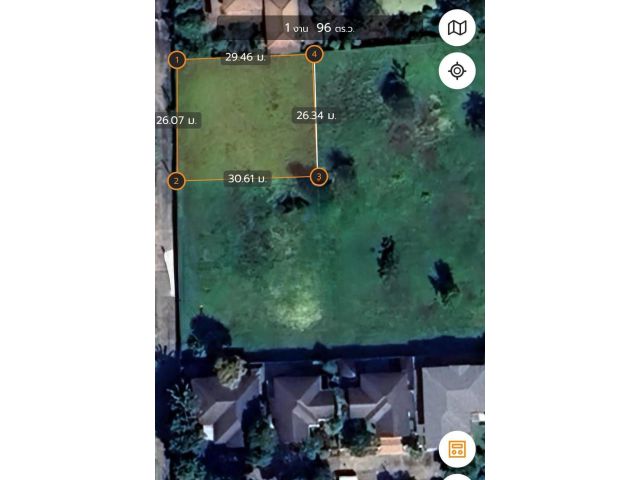The width and height of the screenshot is (640, 480).
Task: Select boundary point 2 marker
Action: [x=176, y=181]
